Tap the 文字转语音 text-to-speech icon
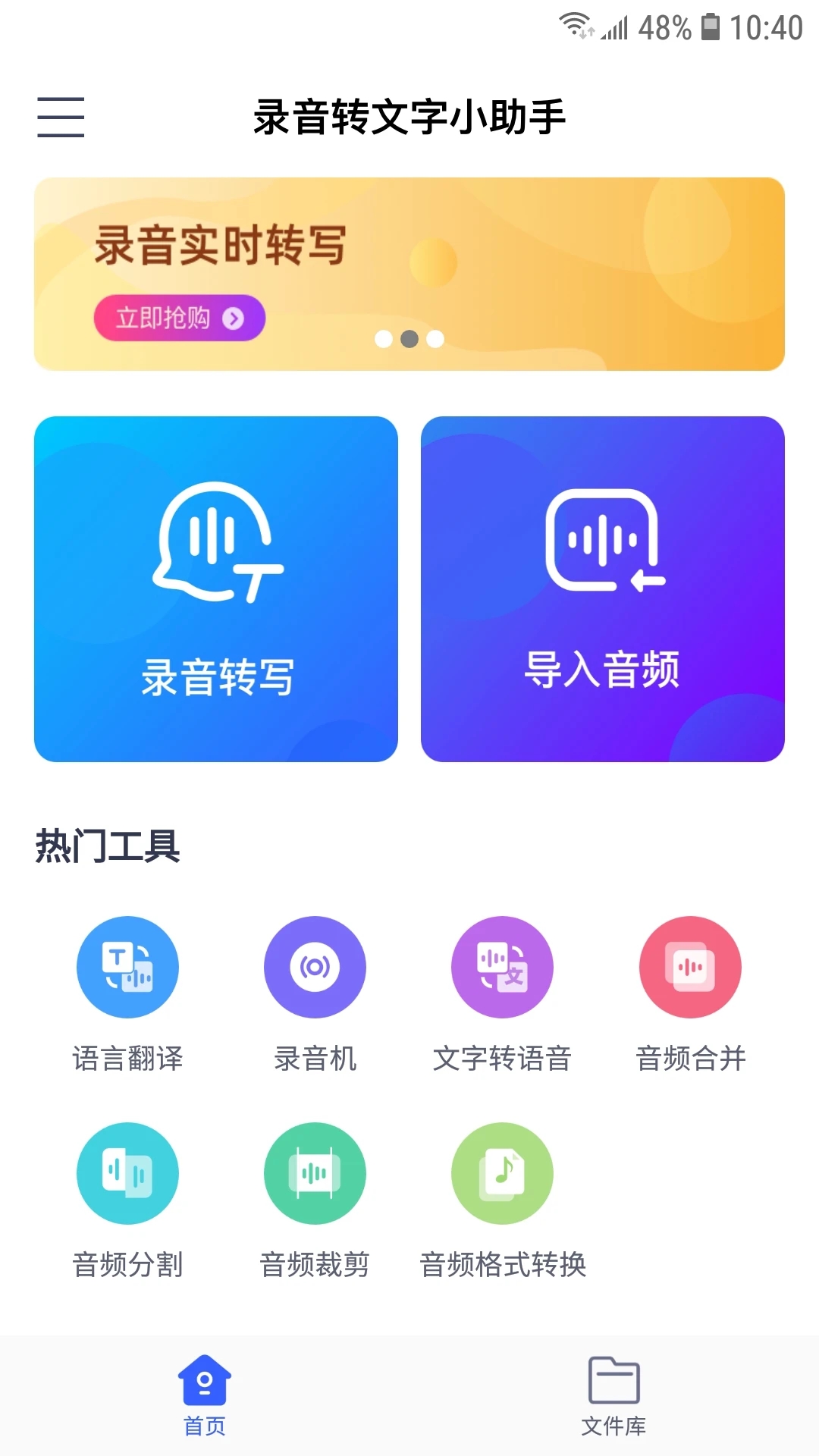This screenshot has width=819, height=1456. (502, 967)
